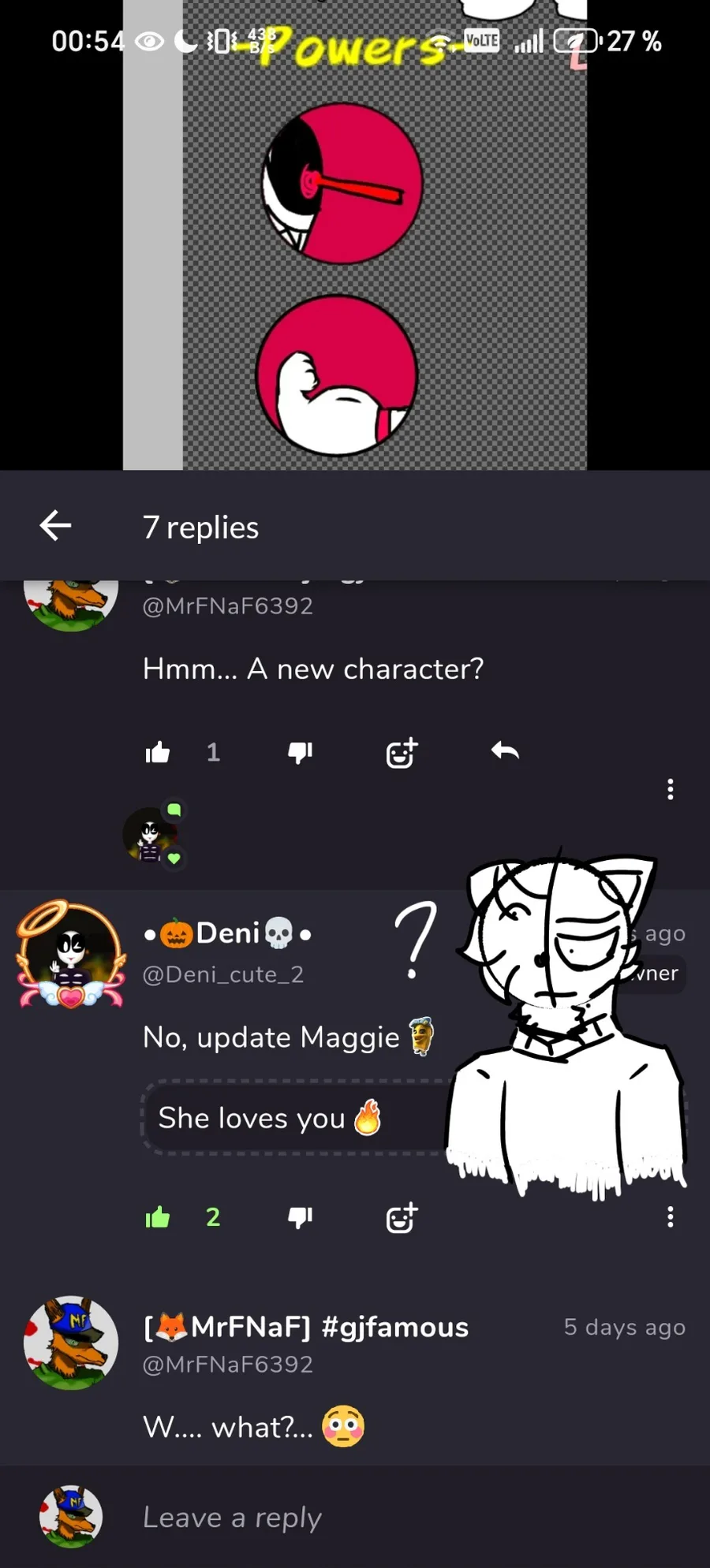
Task: Reply to the "A new character?" comment
Action: 505,751
